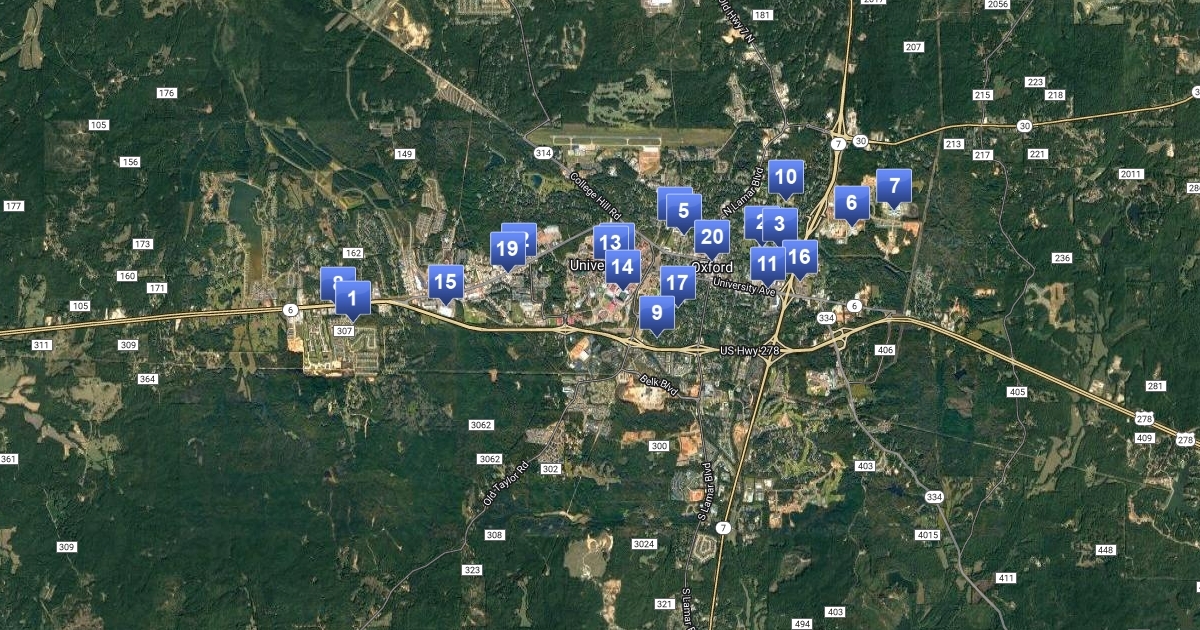Select map marker number 1

[x=352, y=298]
